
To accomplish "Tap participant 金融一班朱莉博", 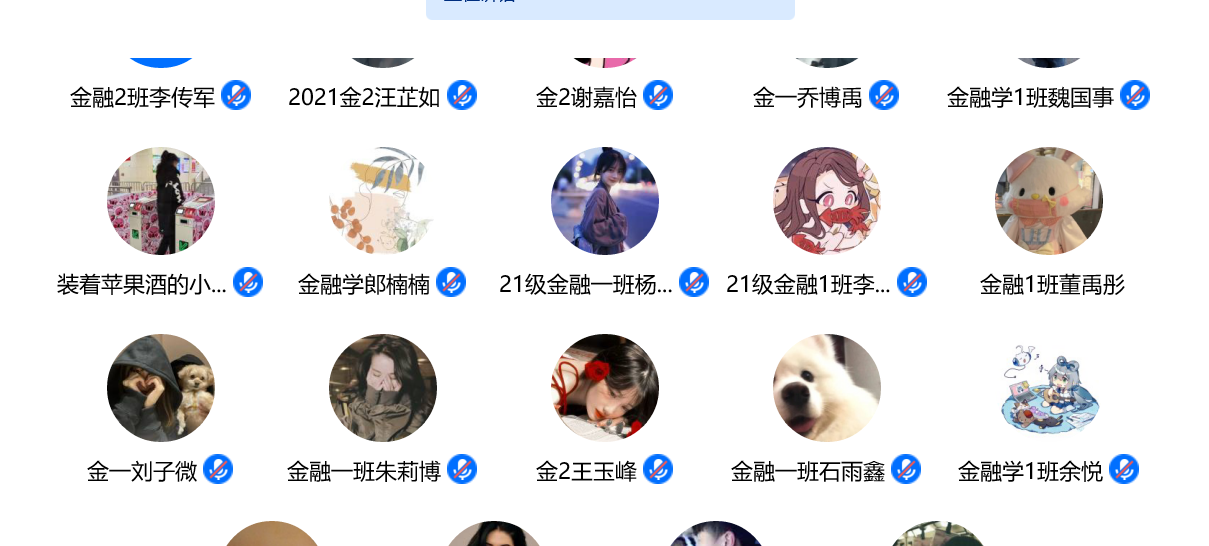I will (382, 388).
